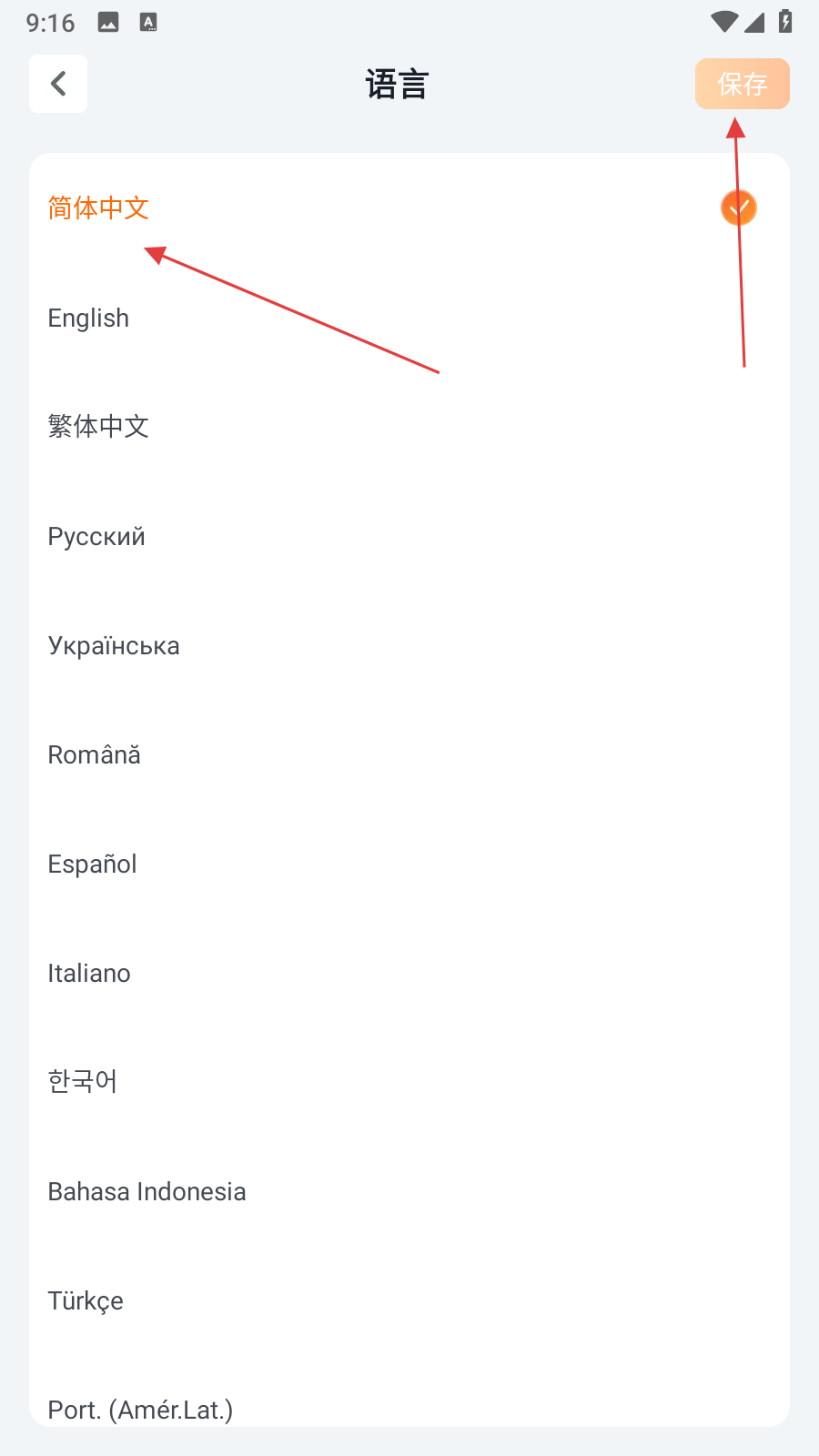Pick Українська as the language
Viewport: 819px width, 1456px height.
click(114, 646)
